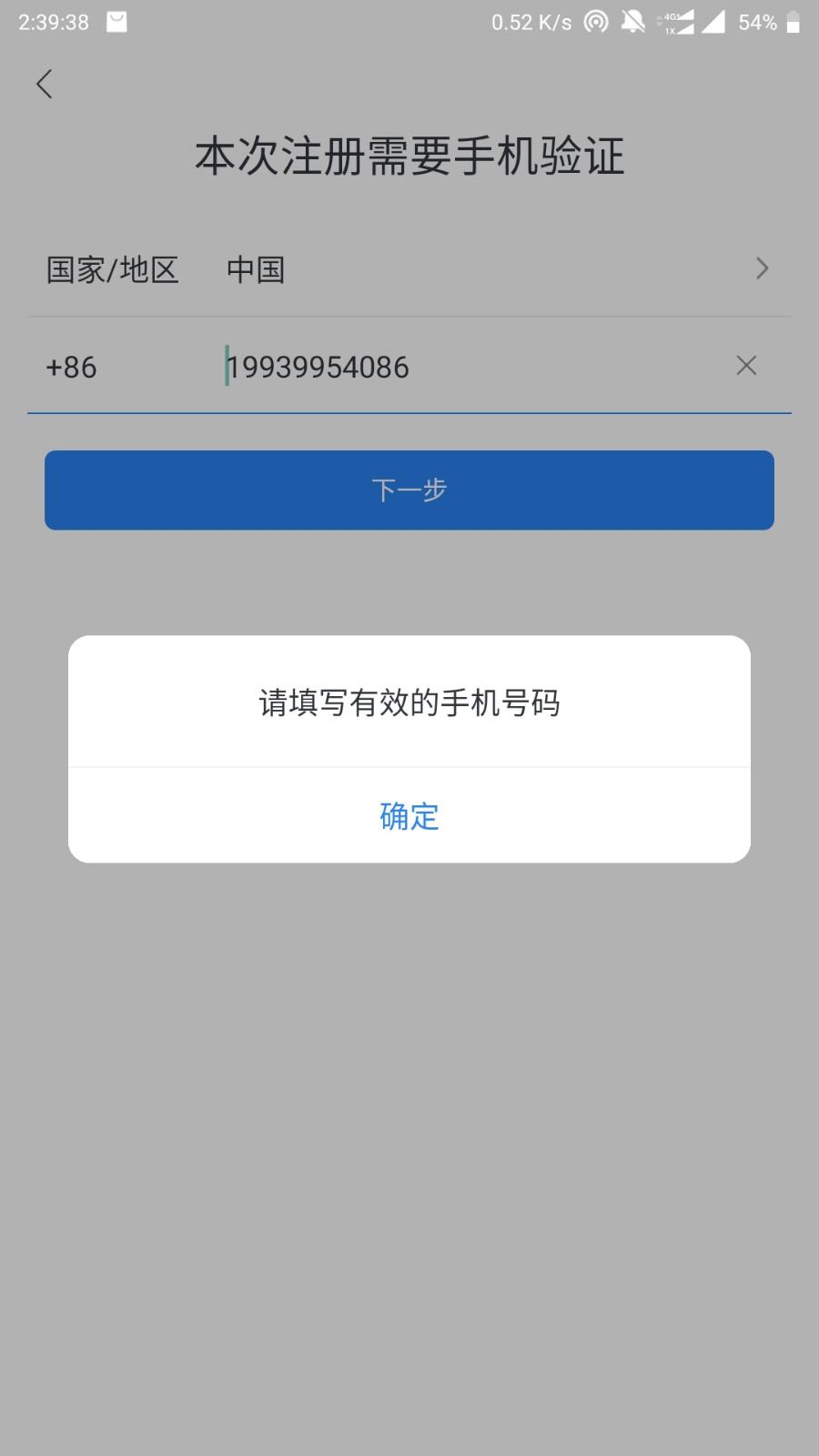Open the country region selector chevron
Screen dimensions: 819x1456
[x=763, y=268]
